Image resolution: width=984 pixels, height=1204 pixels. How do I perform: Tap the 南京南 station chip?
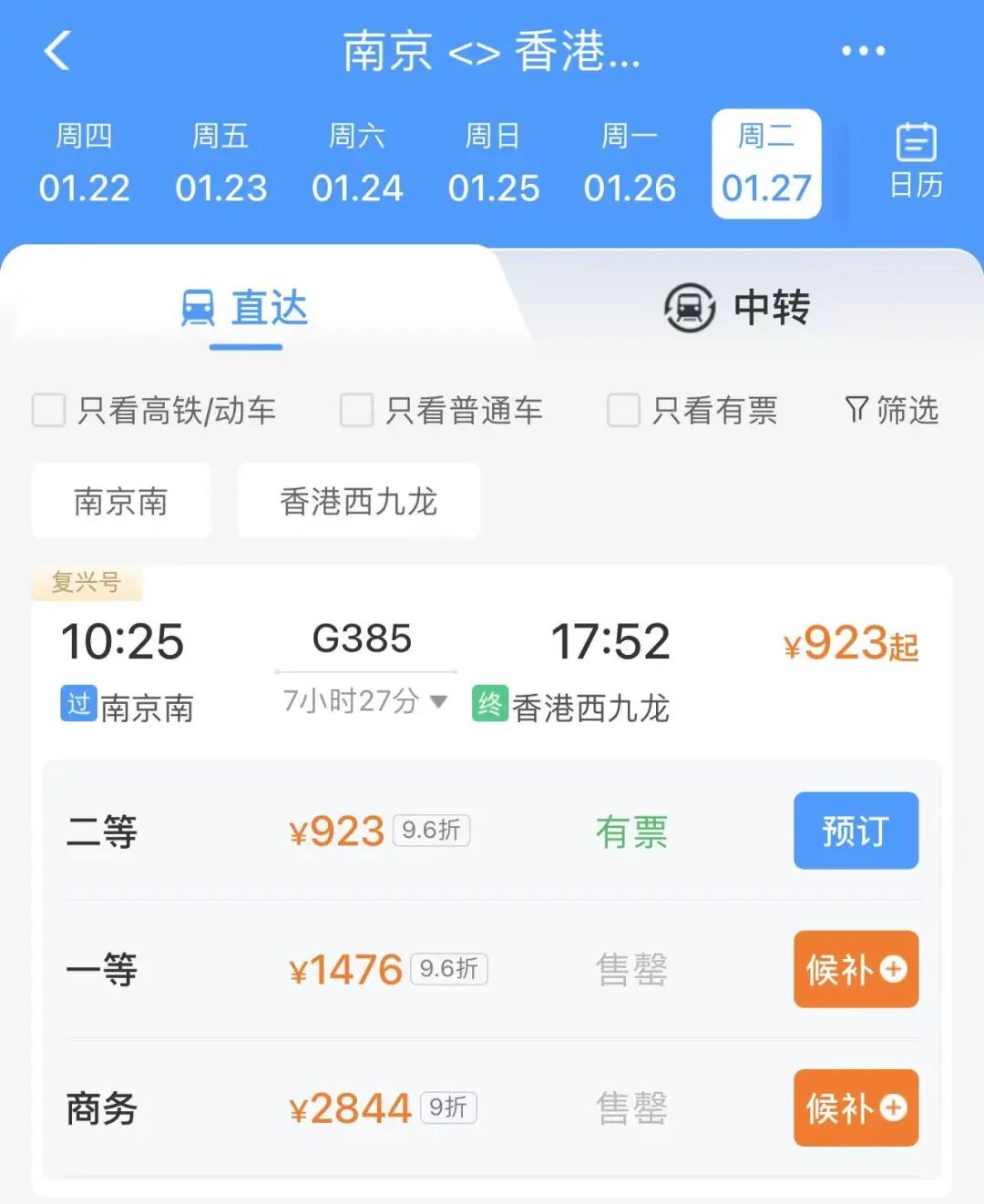(121, 501)
